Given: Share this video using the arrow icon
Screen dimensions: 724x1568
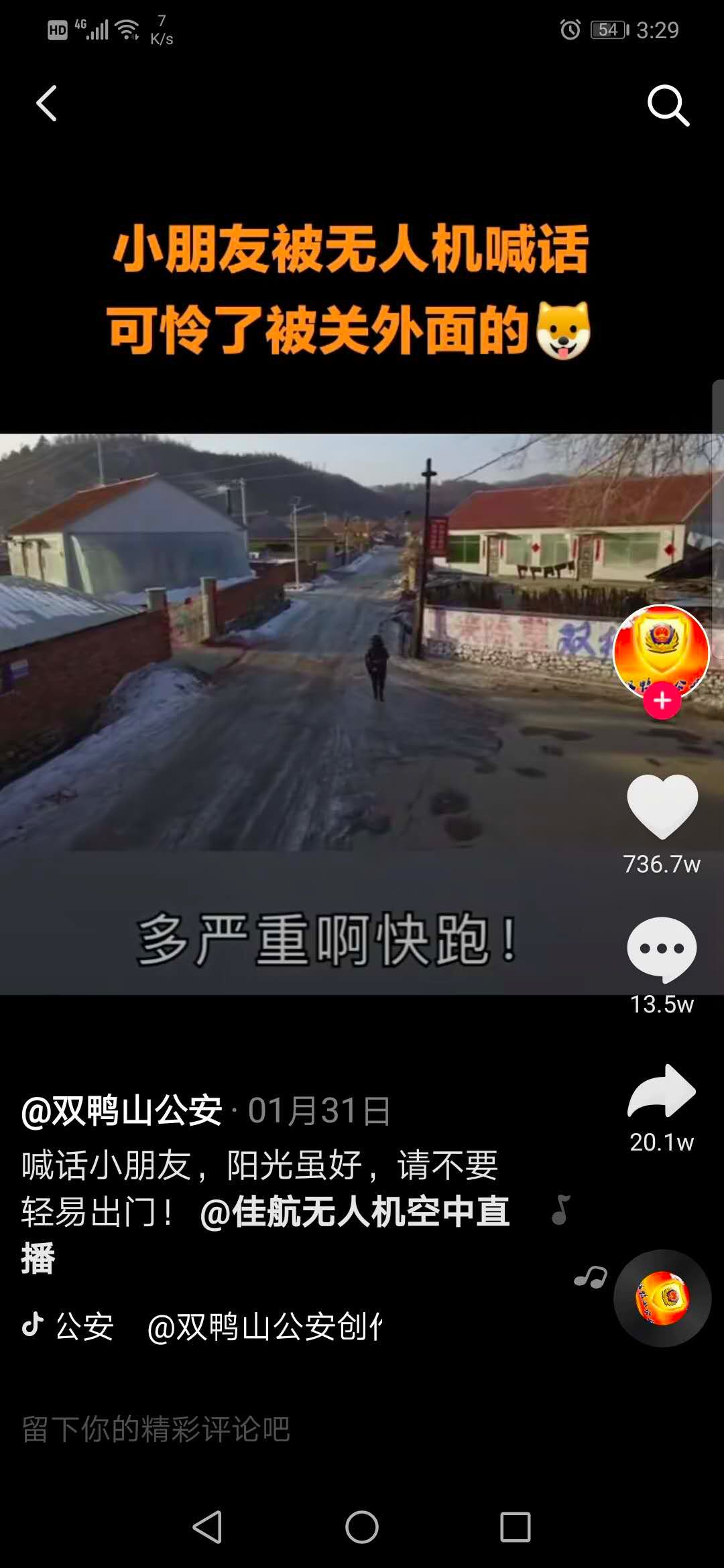Looking at the screenshot, I should 662,1092.
